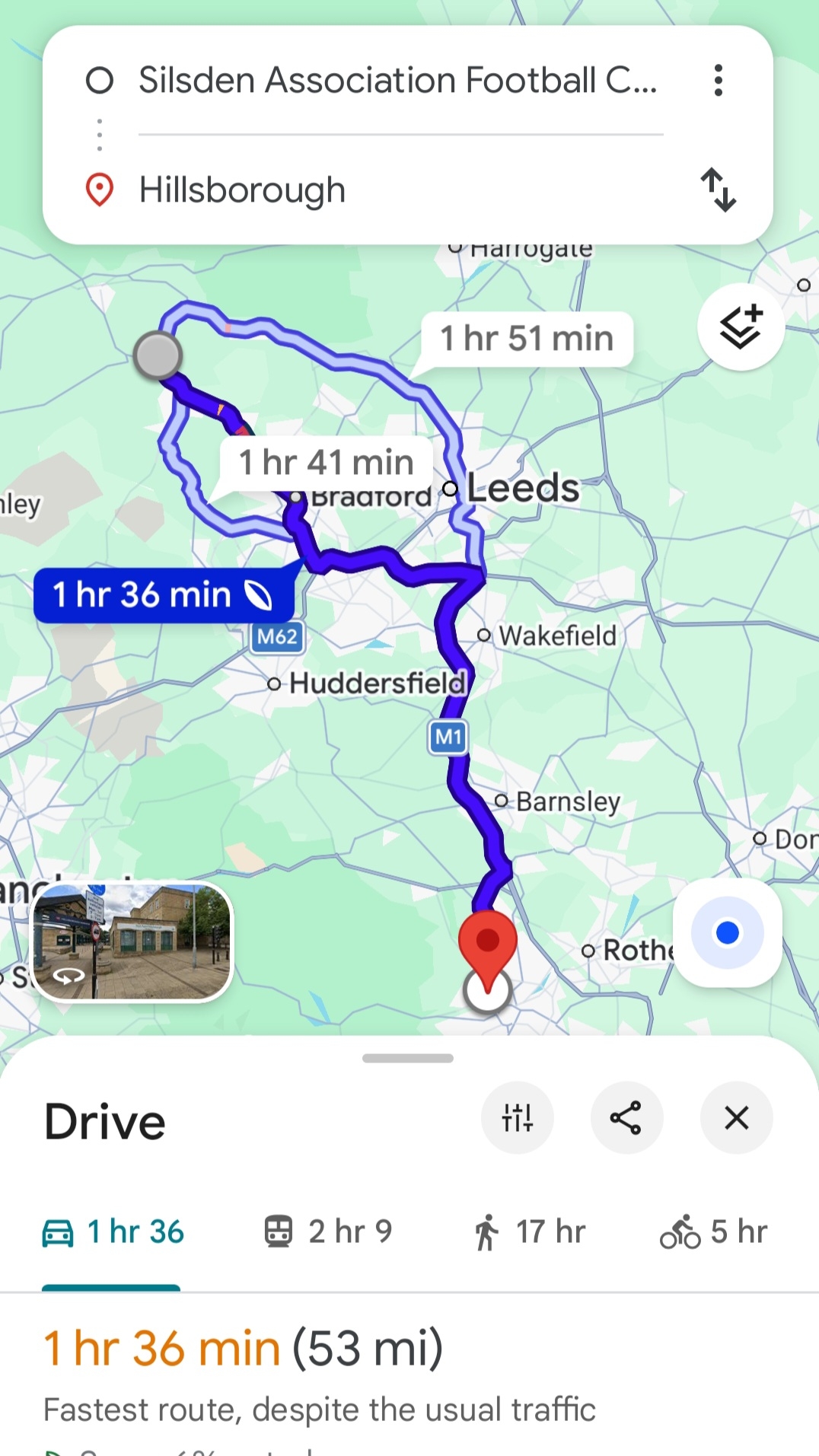Open the Street View thumbnail
The width and height of the screenshot is (819, 1456).
pyautogui.click(x=132, y=941)
